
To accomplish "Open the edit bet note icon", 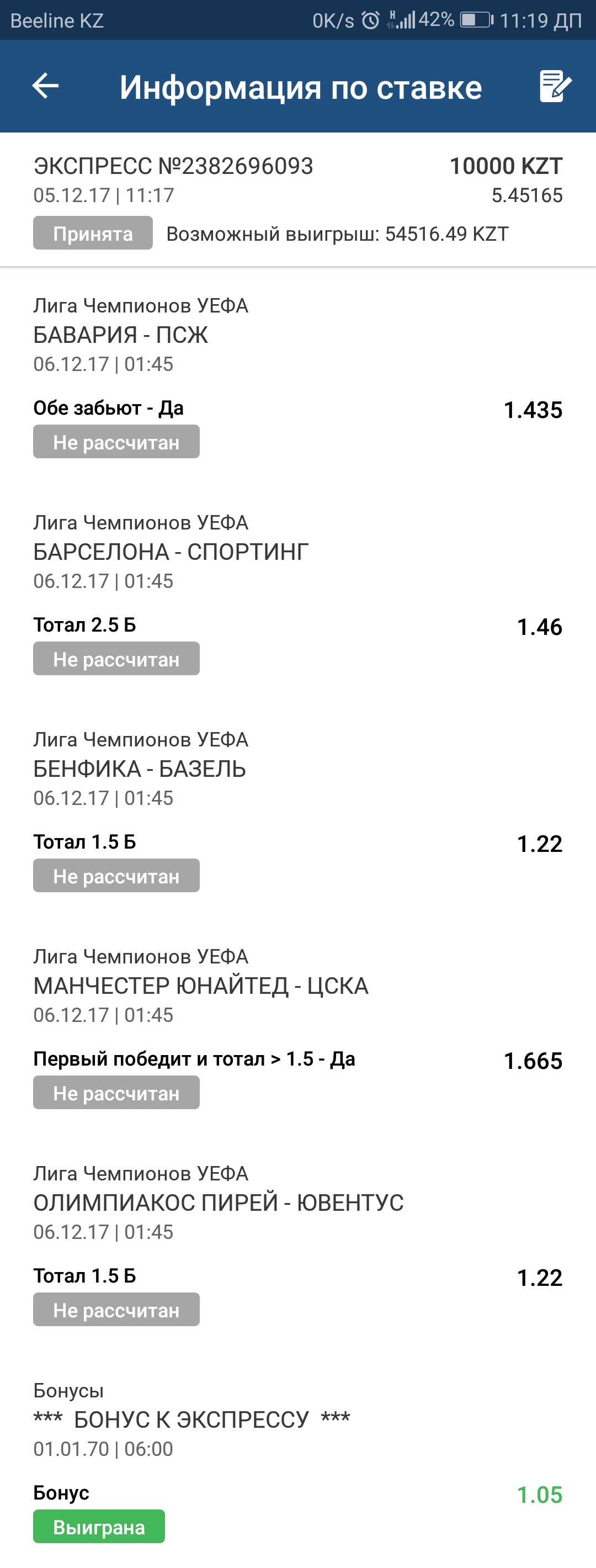I will pyautogui.click(x=555, y=87).
